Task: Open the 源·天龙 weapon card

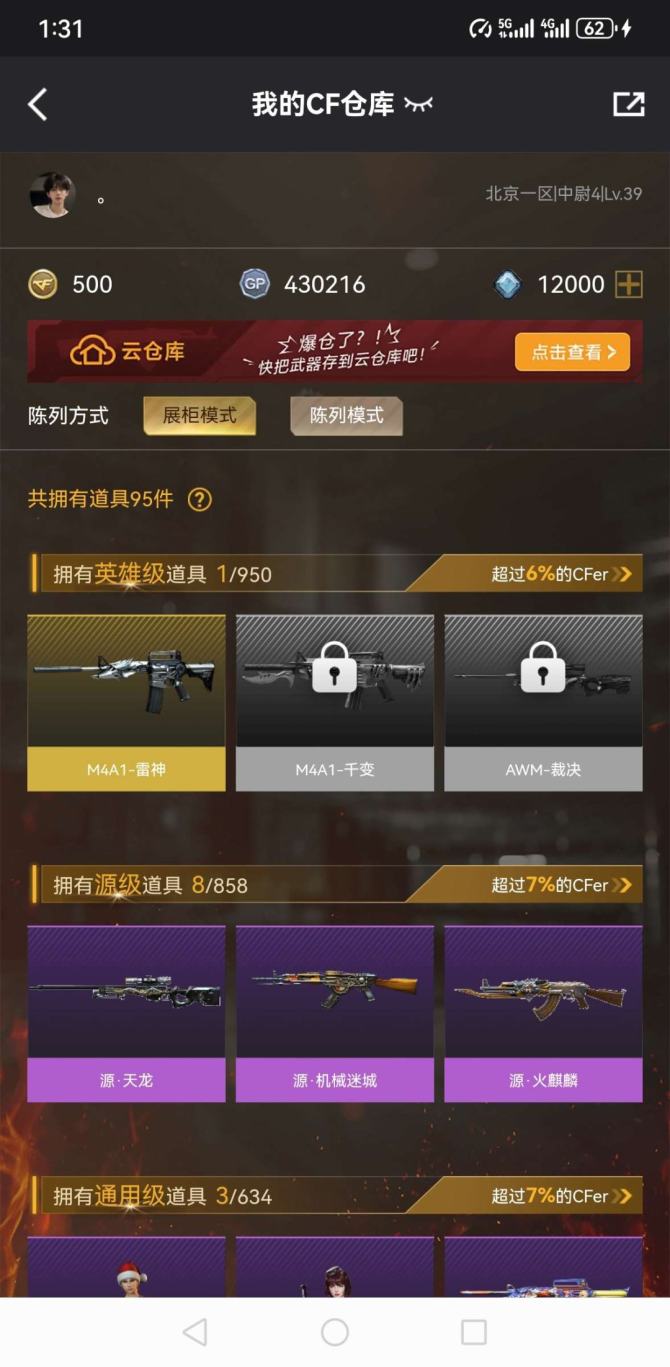Action: (126, 1013)
